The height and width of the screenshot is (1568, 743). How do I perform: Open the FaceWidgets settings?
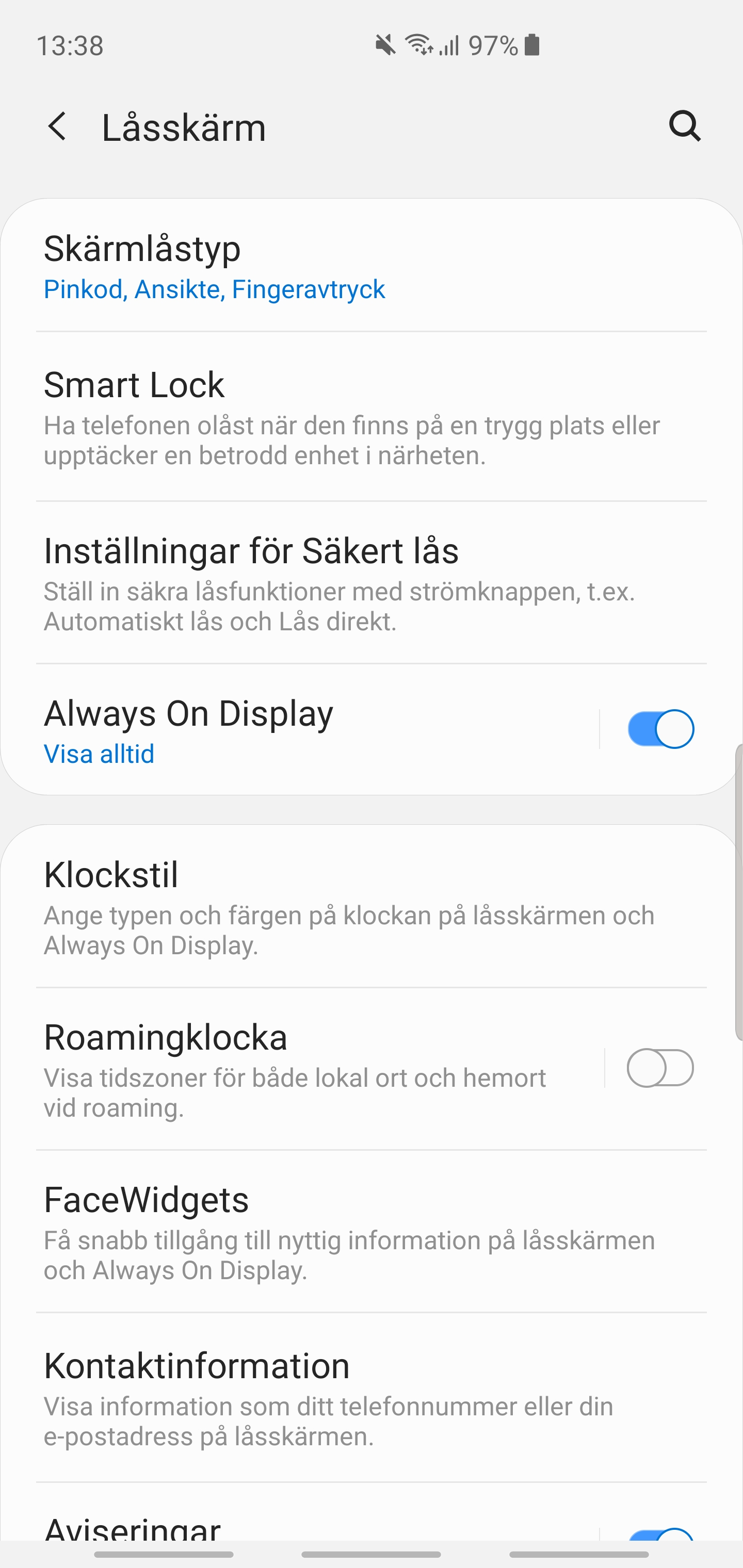372,1231
